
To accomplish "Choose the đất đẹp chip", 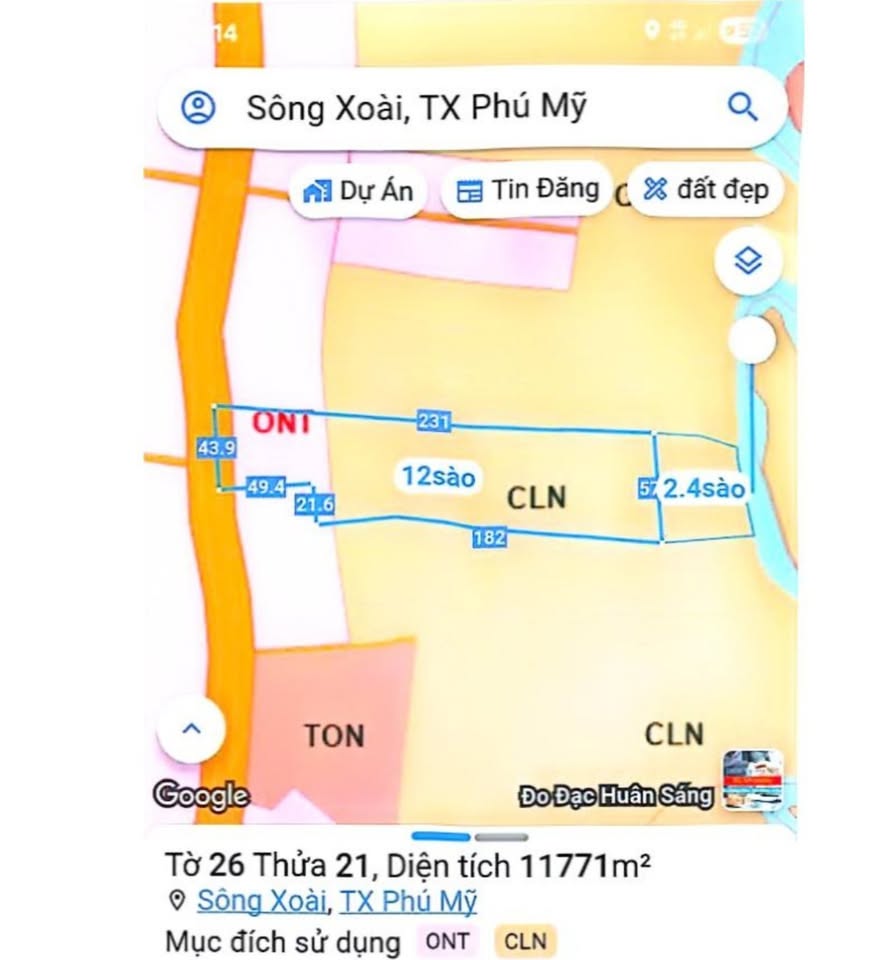I will pos(706,189).
